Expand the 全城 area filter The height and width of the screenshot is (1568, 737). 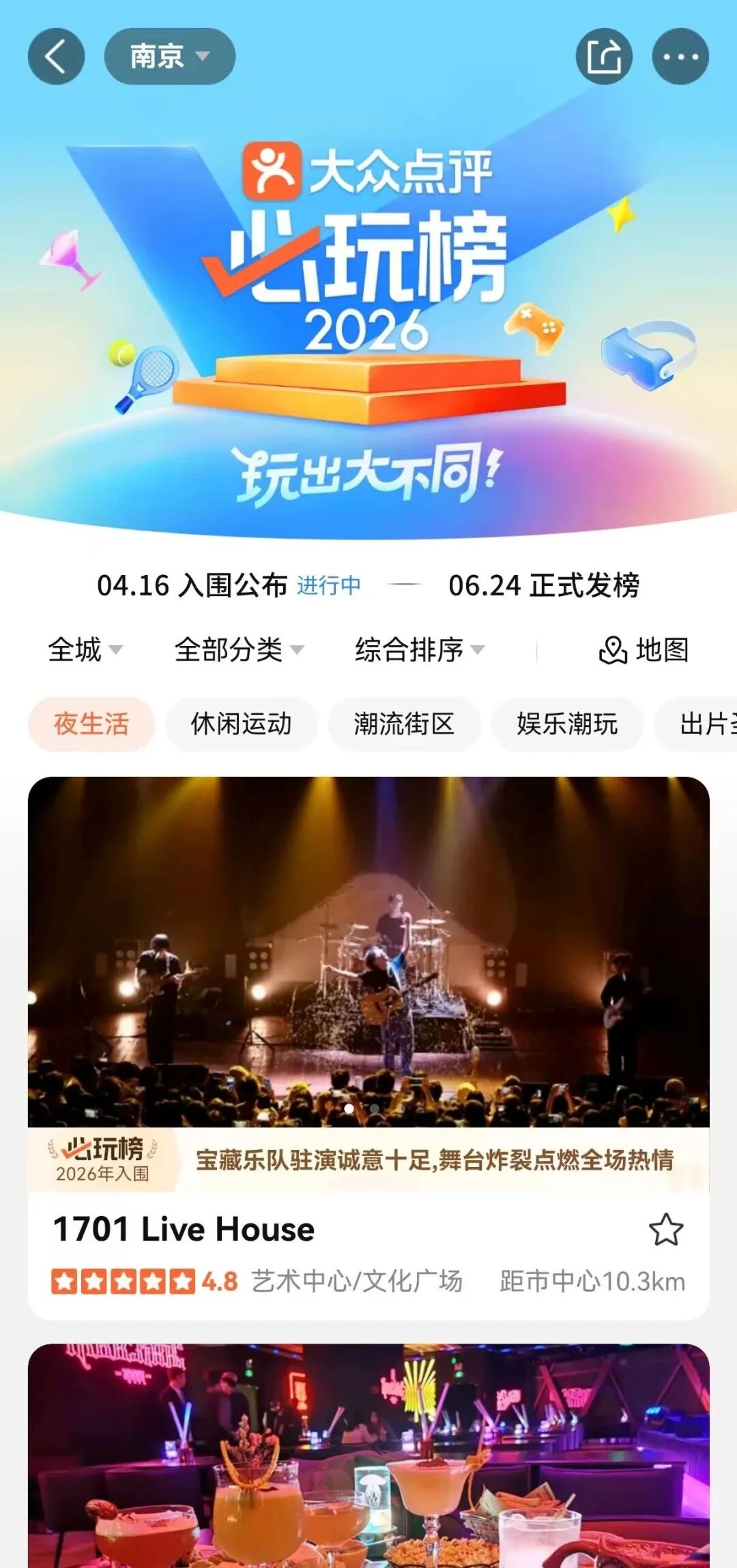[85, 649]
